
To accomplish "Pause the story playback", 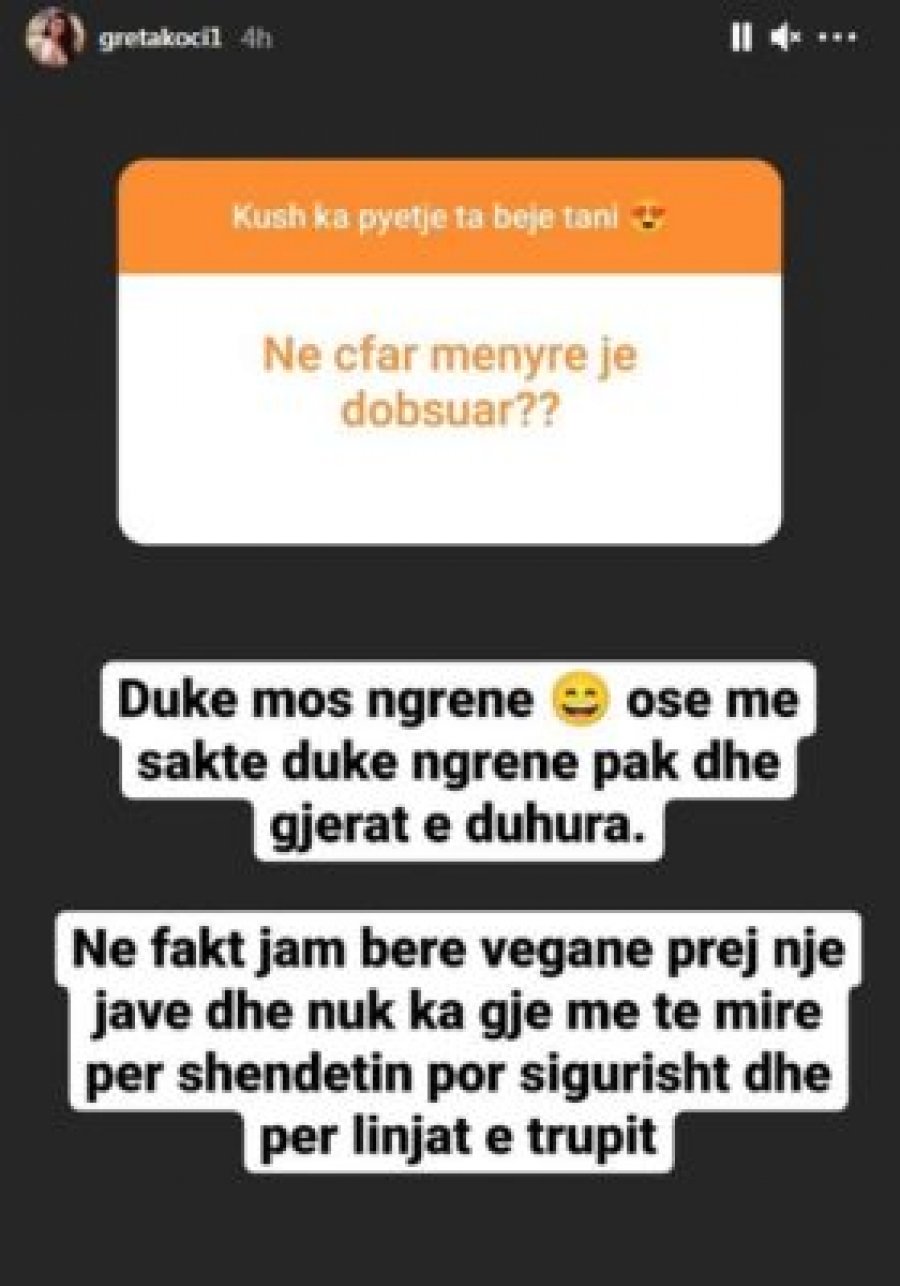I will tap(741, 38).
